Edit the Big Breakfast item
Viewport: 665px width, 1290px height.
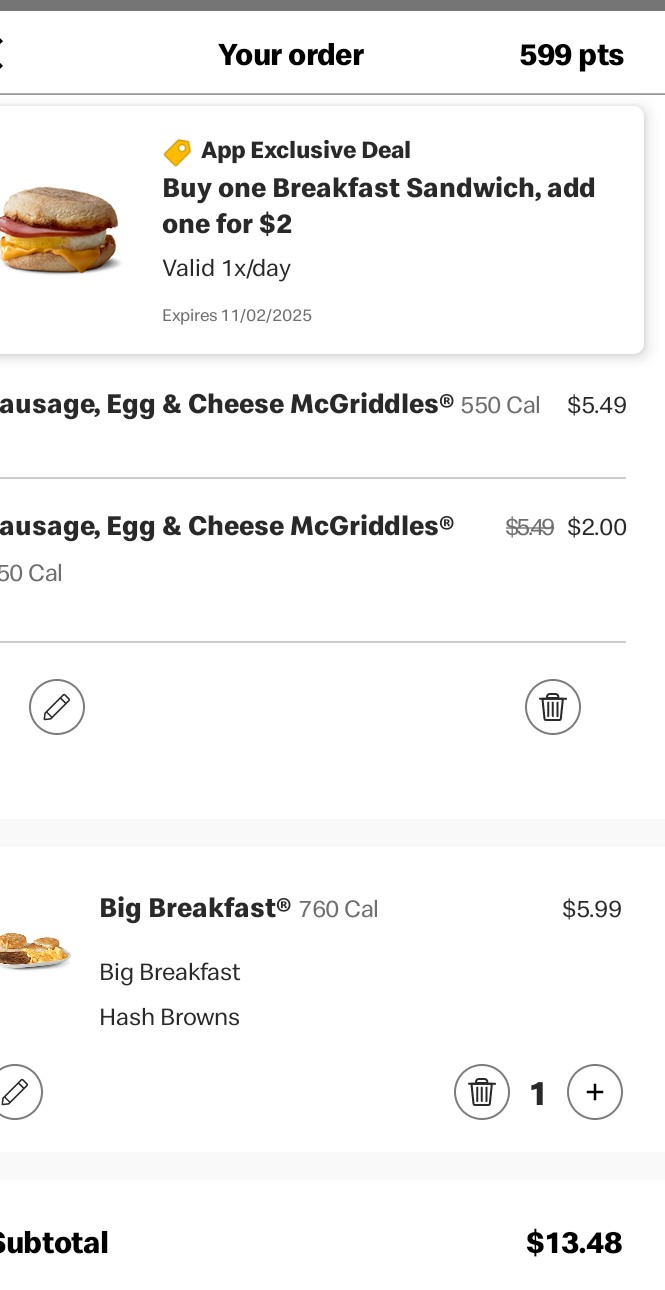coord(16,1091)
